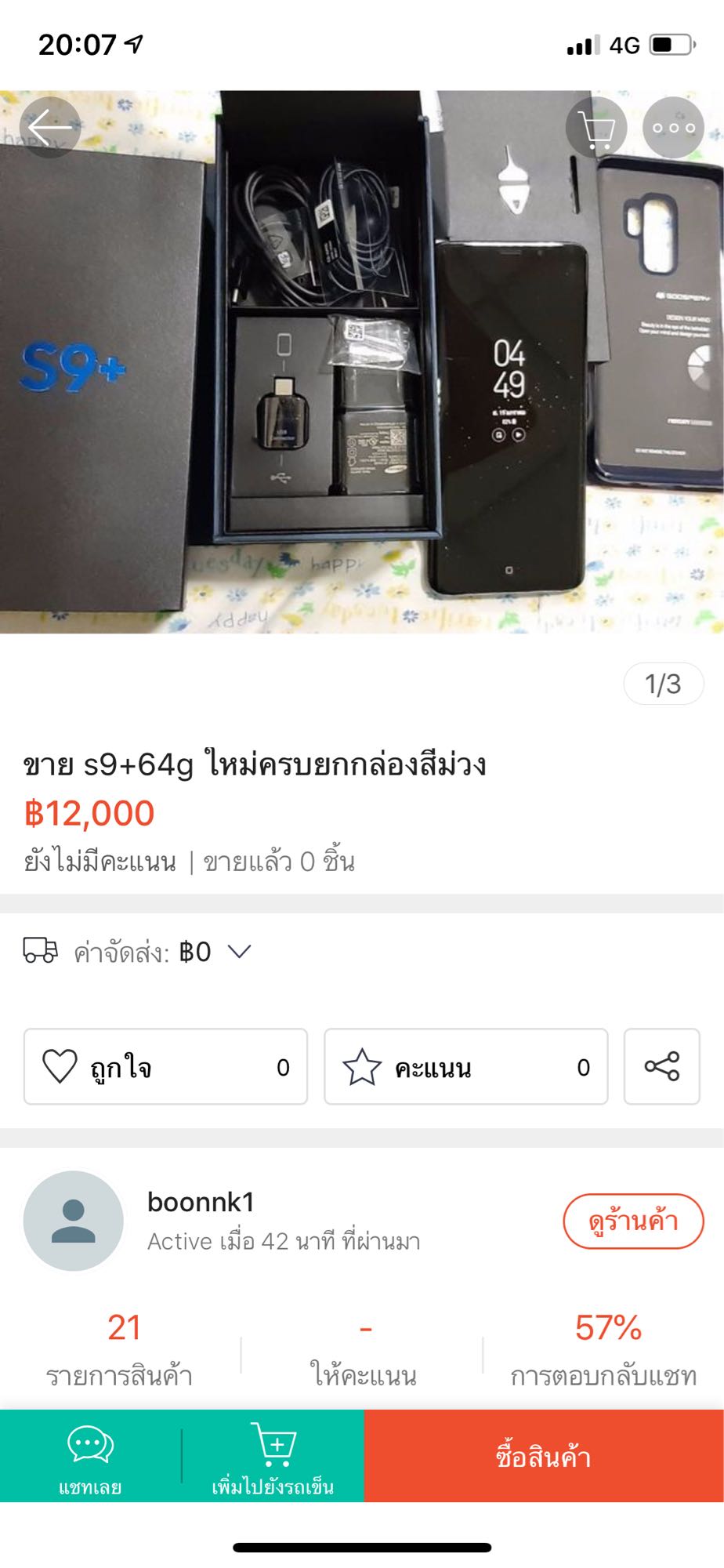
Task: Start a chat with แชทเลย
Action: point(90,1457)
